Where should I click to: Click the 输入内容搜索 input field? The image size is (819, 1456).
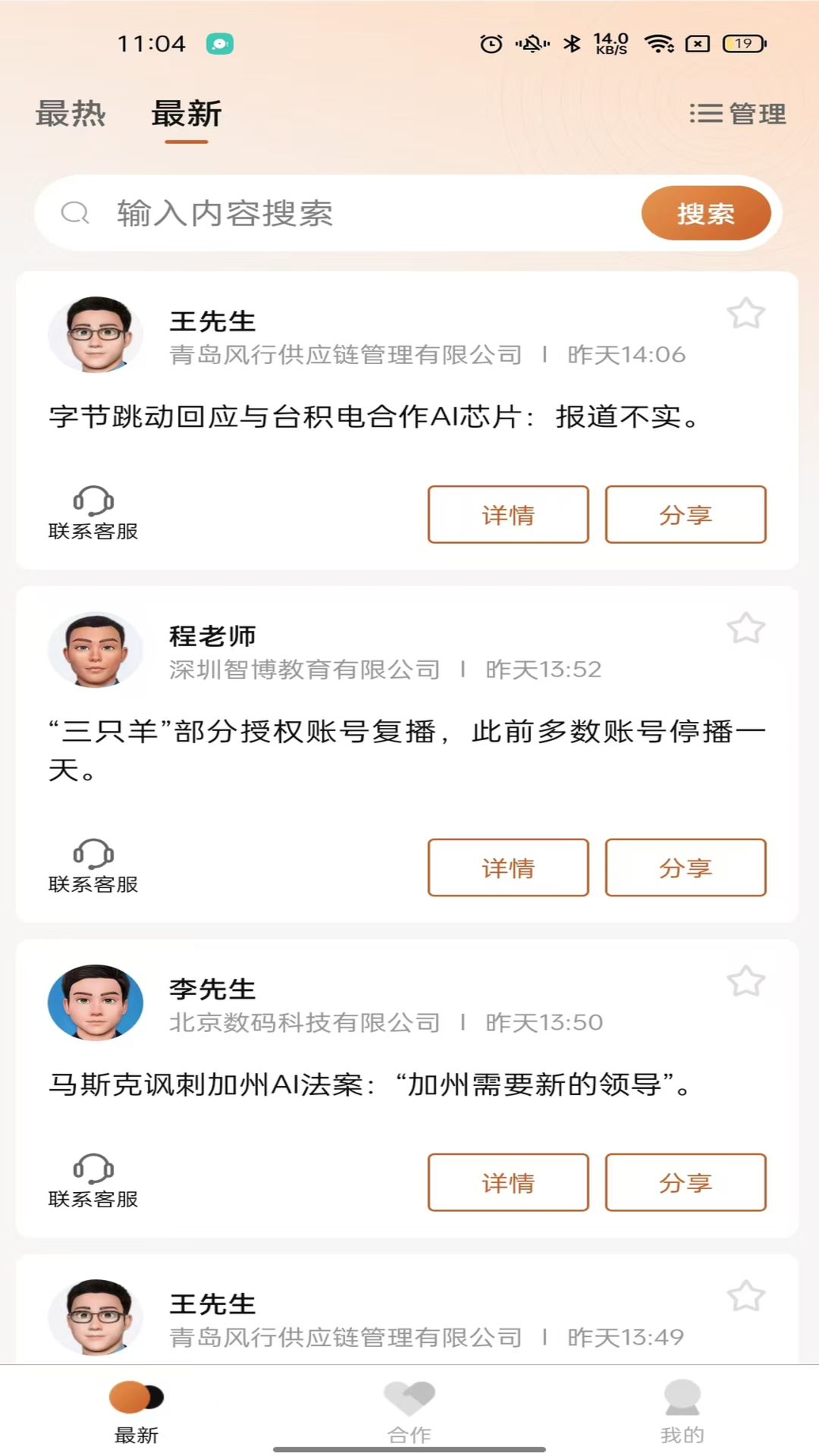pos(303,213)
